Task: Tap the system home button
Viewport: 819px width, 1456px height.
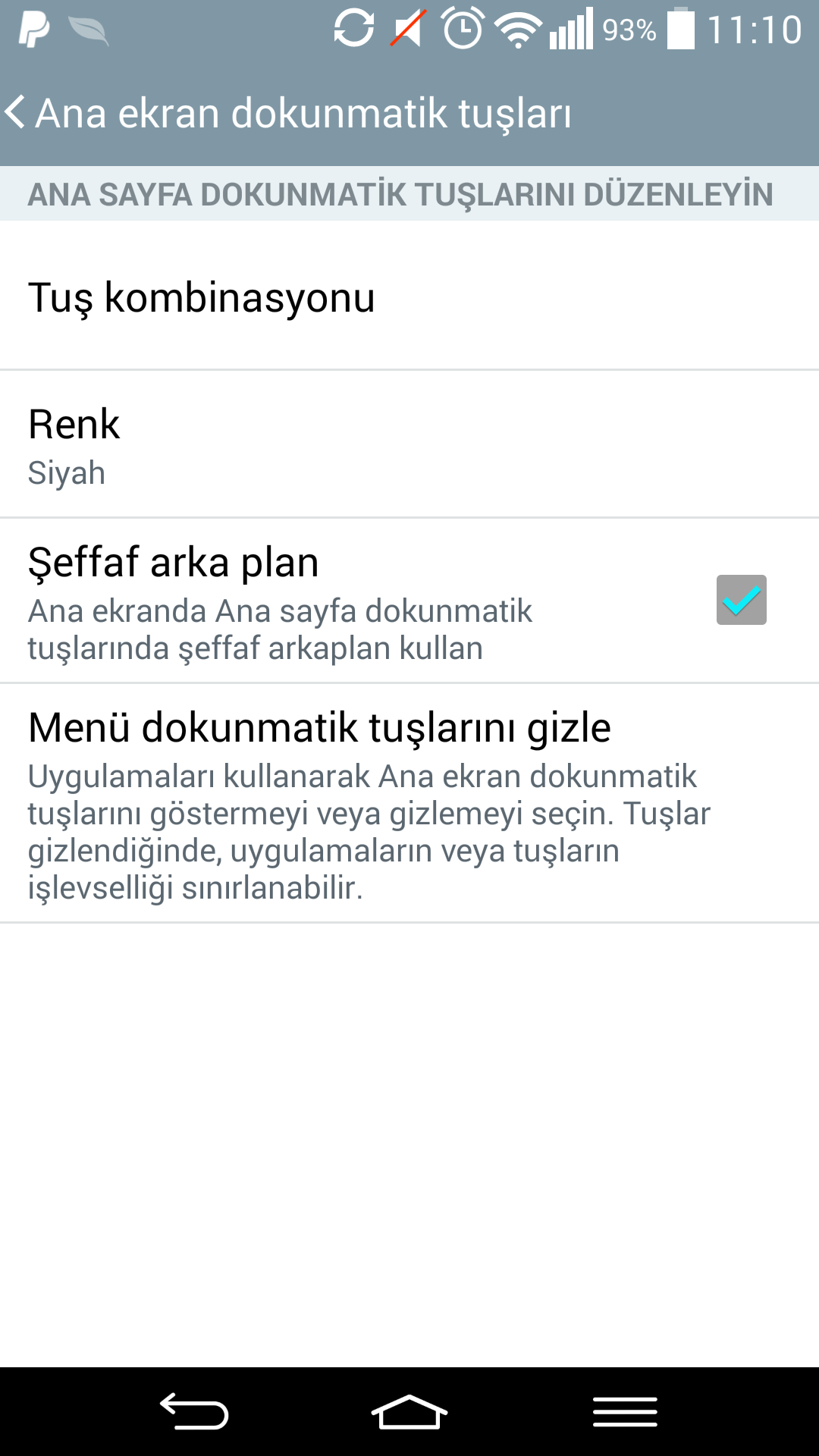Action: tap(409, 1412)
